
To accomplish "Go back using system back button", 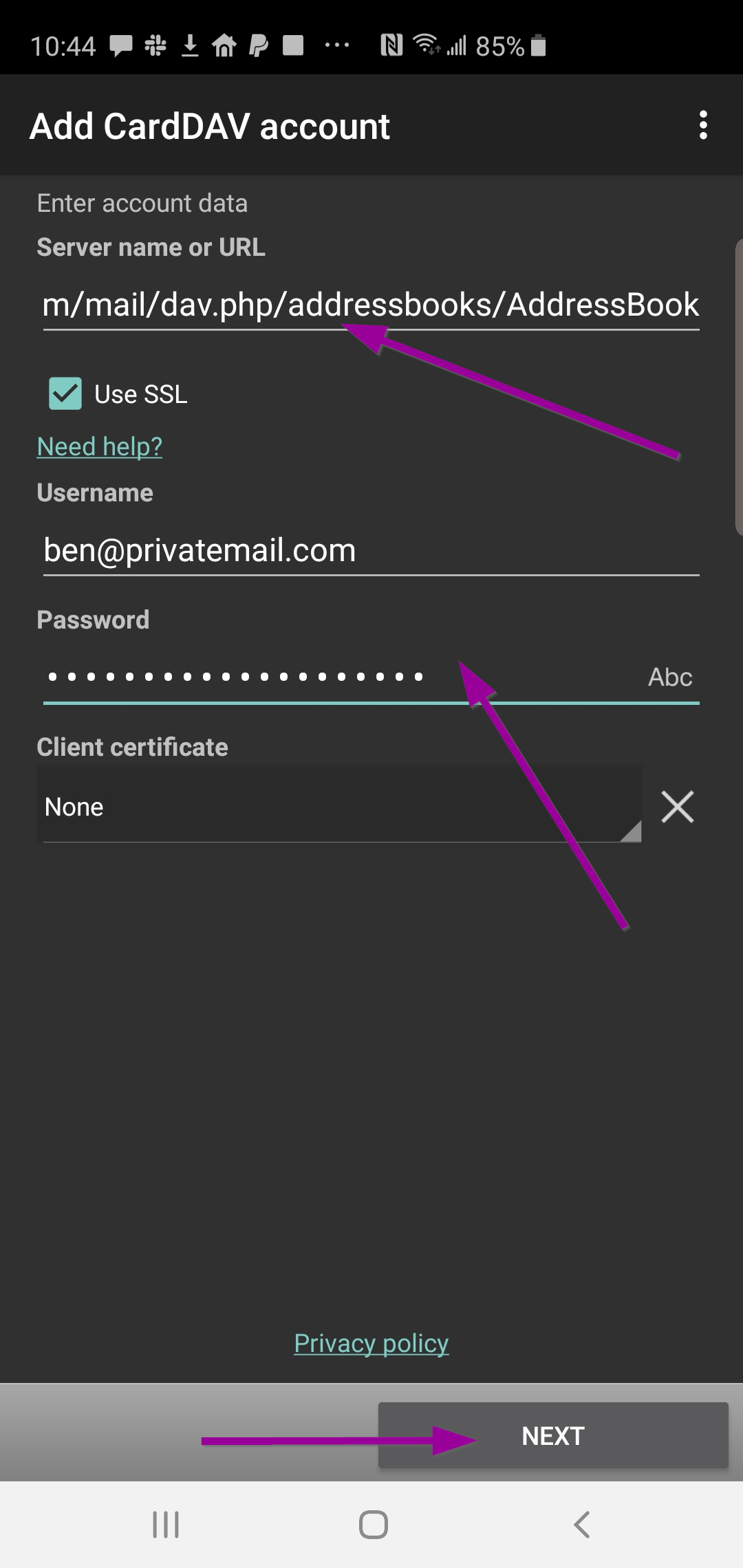I will coord(582,1525).
